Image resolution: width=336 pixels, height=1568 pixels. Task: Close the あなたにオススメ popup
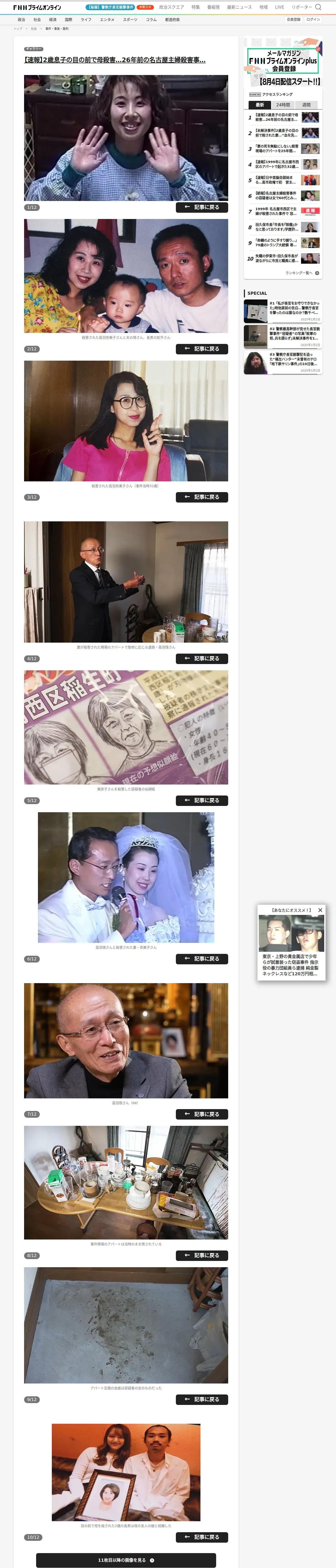pyautogui.click(x=320, y=910)
